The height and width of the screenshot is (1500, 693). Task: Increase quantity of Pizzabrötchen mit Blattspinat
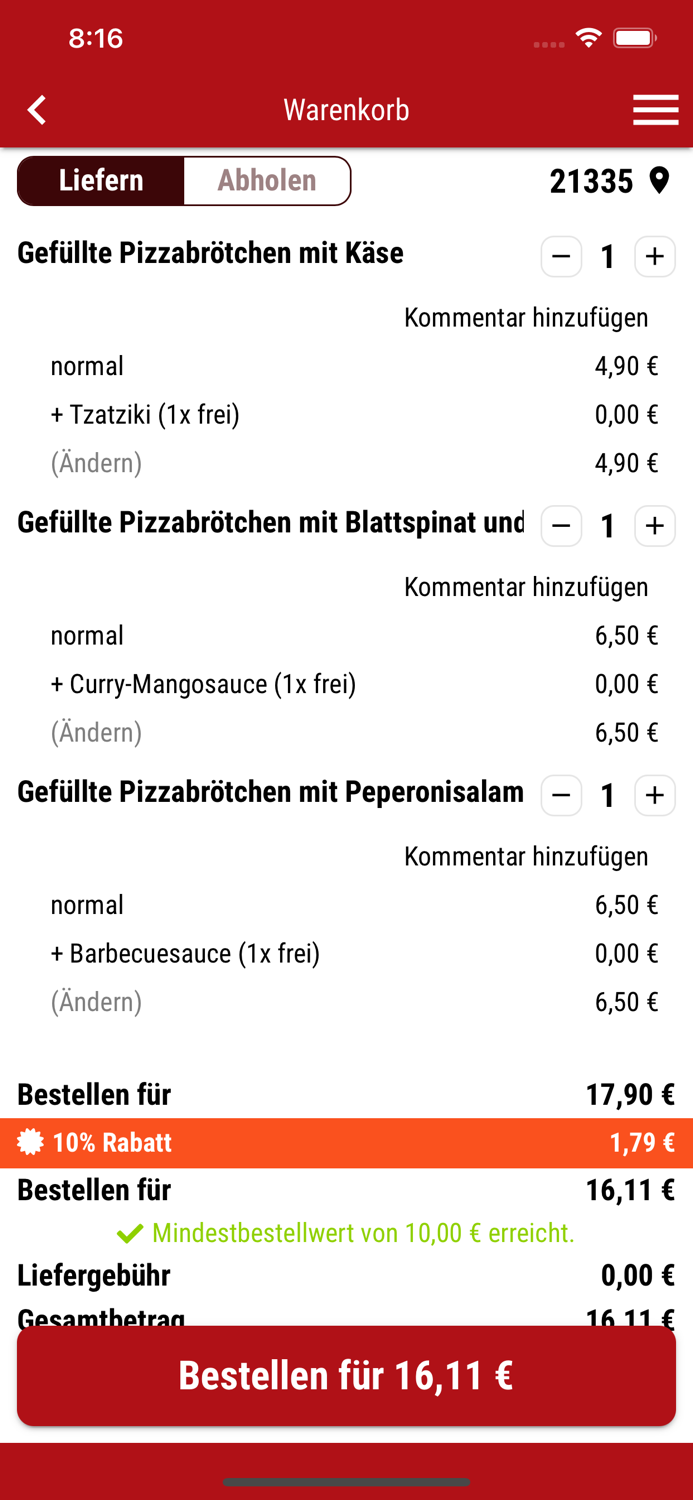click(x=655, y=526)
